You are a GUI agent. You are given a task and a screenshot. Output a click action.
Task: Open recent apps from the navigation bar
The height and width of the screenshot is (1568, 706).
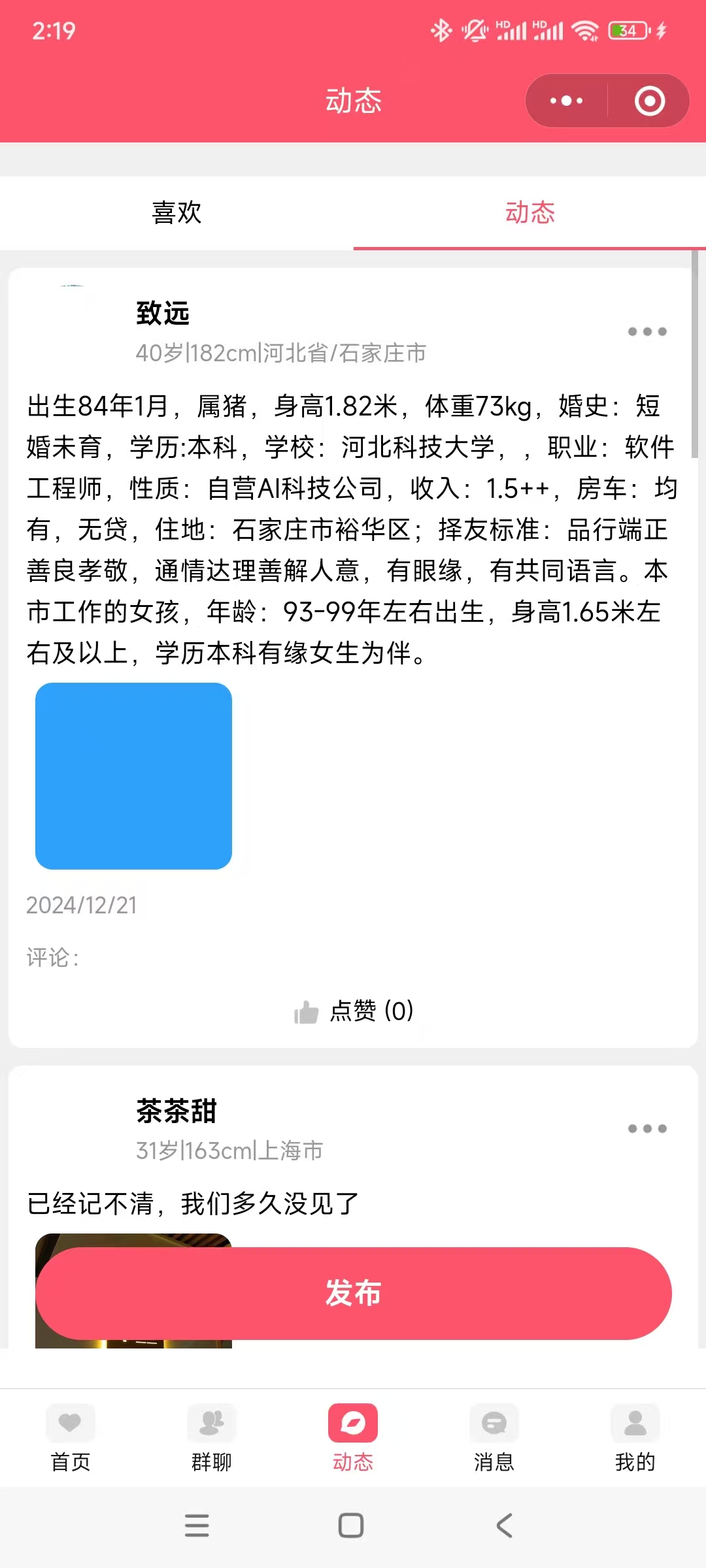[x=197, y=1526]
